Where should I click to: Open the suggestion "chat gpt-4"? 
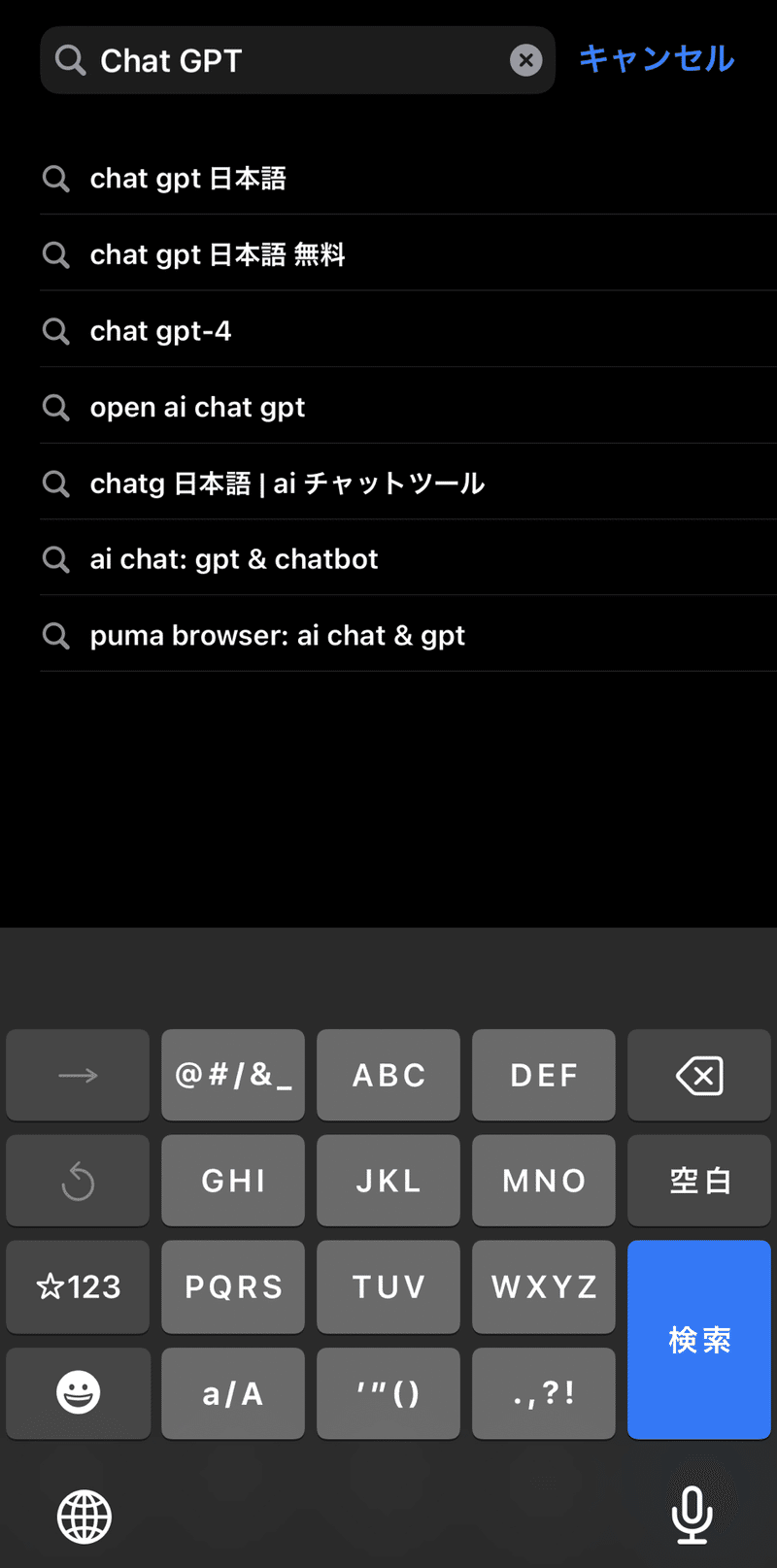coord(408,331)
